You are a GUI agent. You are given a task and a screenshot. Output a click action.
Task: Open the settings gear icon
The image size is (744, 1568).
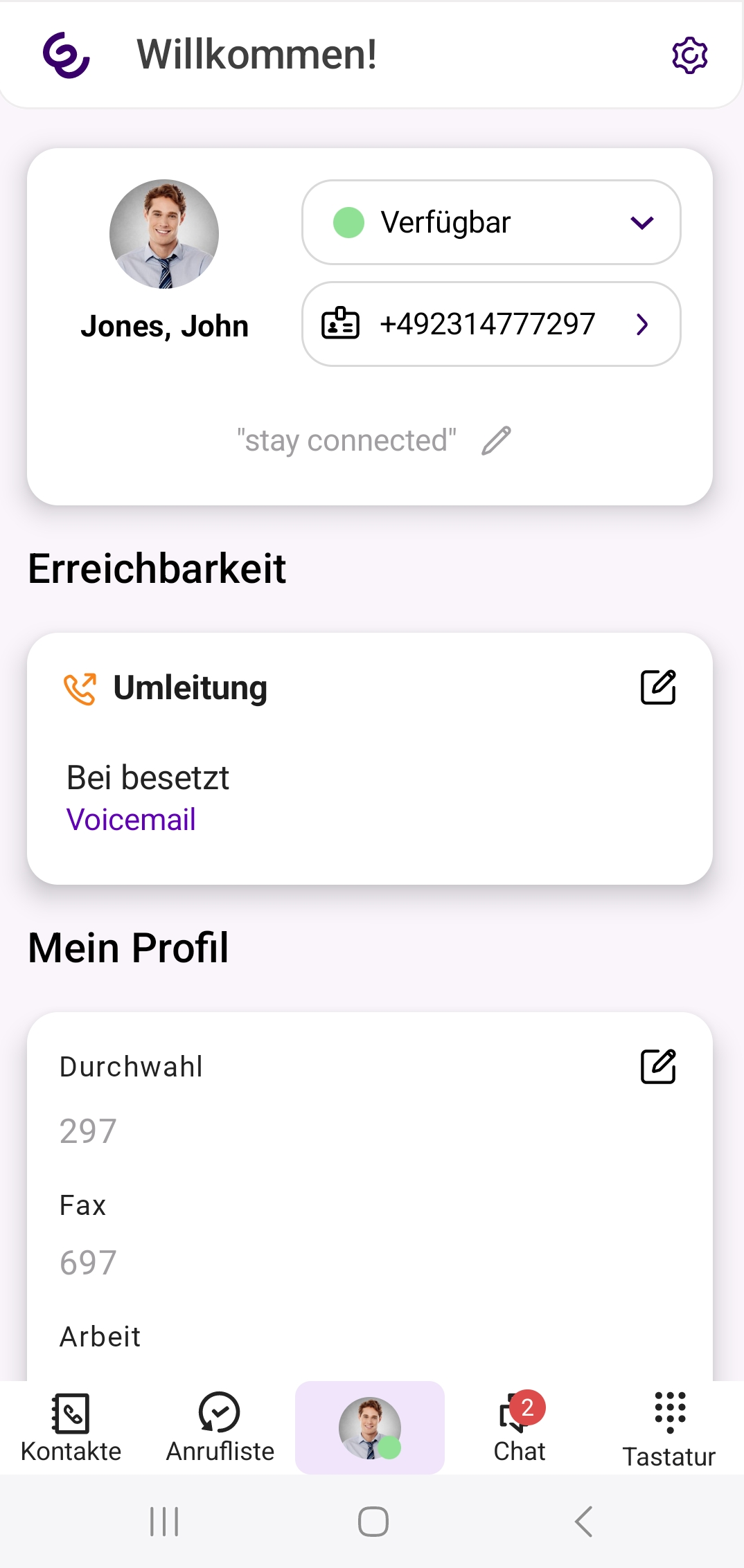(689, 55)
